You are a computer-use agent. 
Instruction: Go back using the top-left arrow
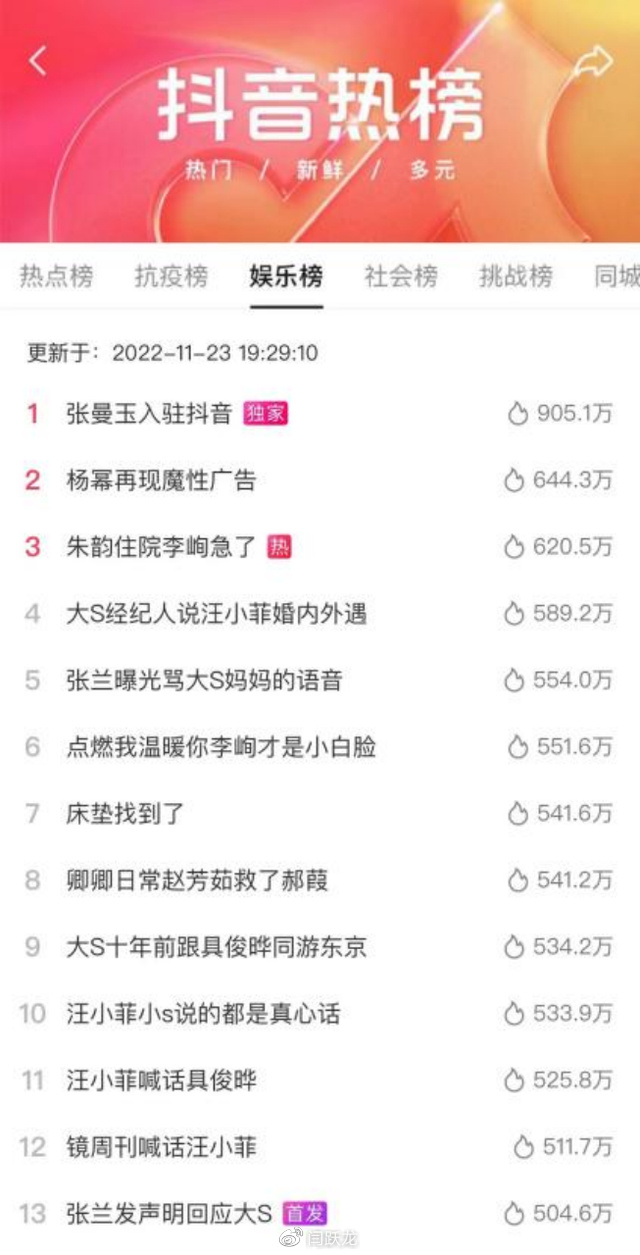click(38, 61)
